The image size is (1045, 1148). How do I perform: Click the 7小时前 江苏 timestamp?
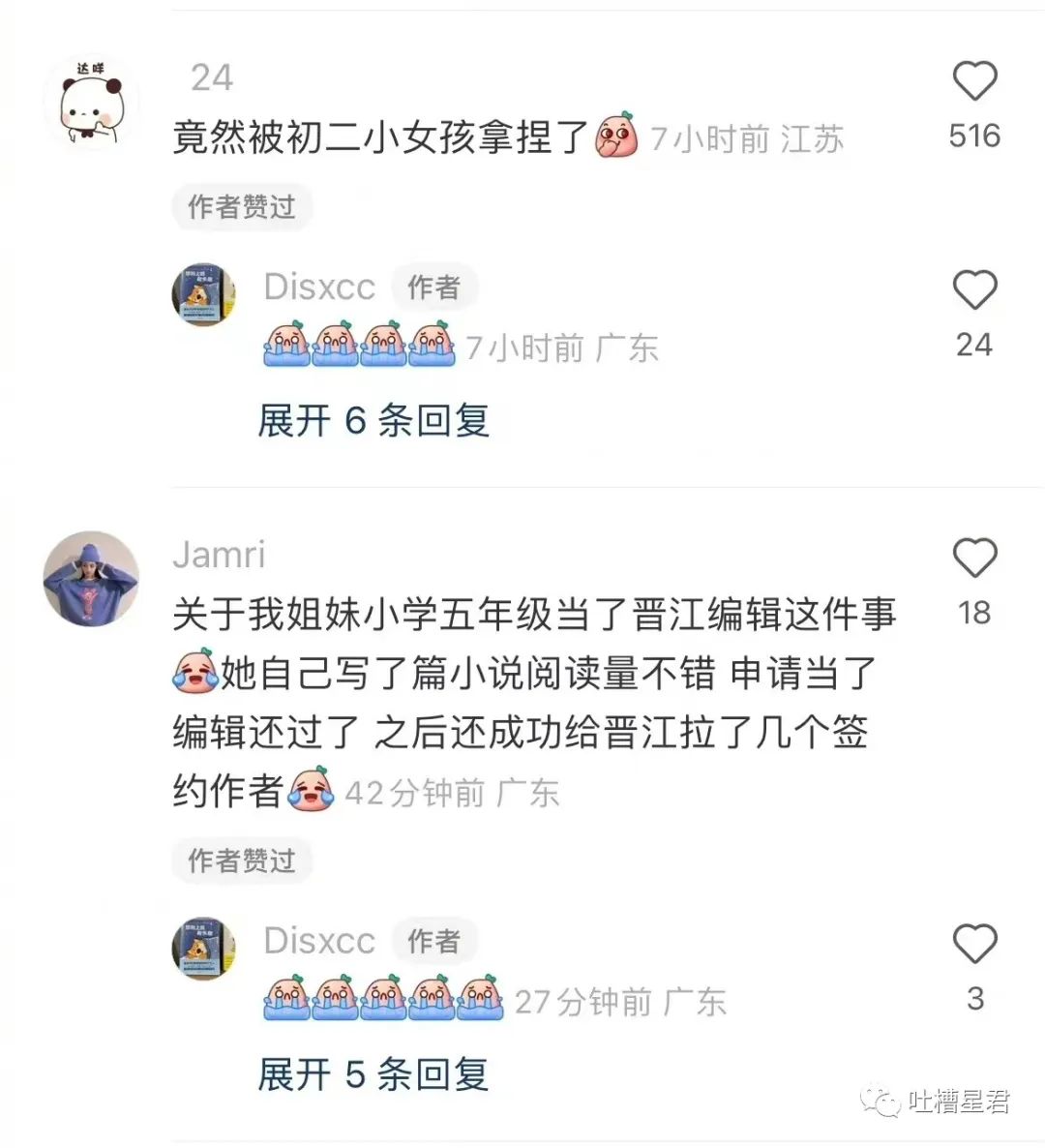pos(750,138)
